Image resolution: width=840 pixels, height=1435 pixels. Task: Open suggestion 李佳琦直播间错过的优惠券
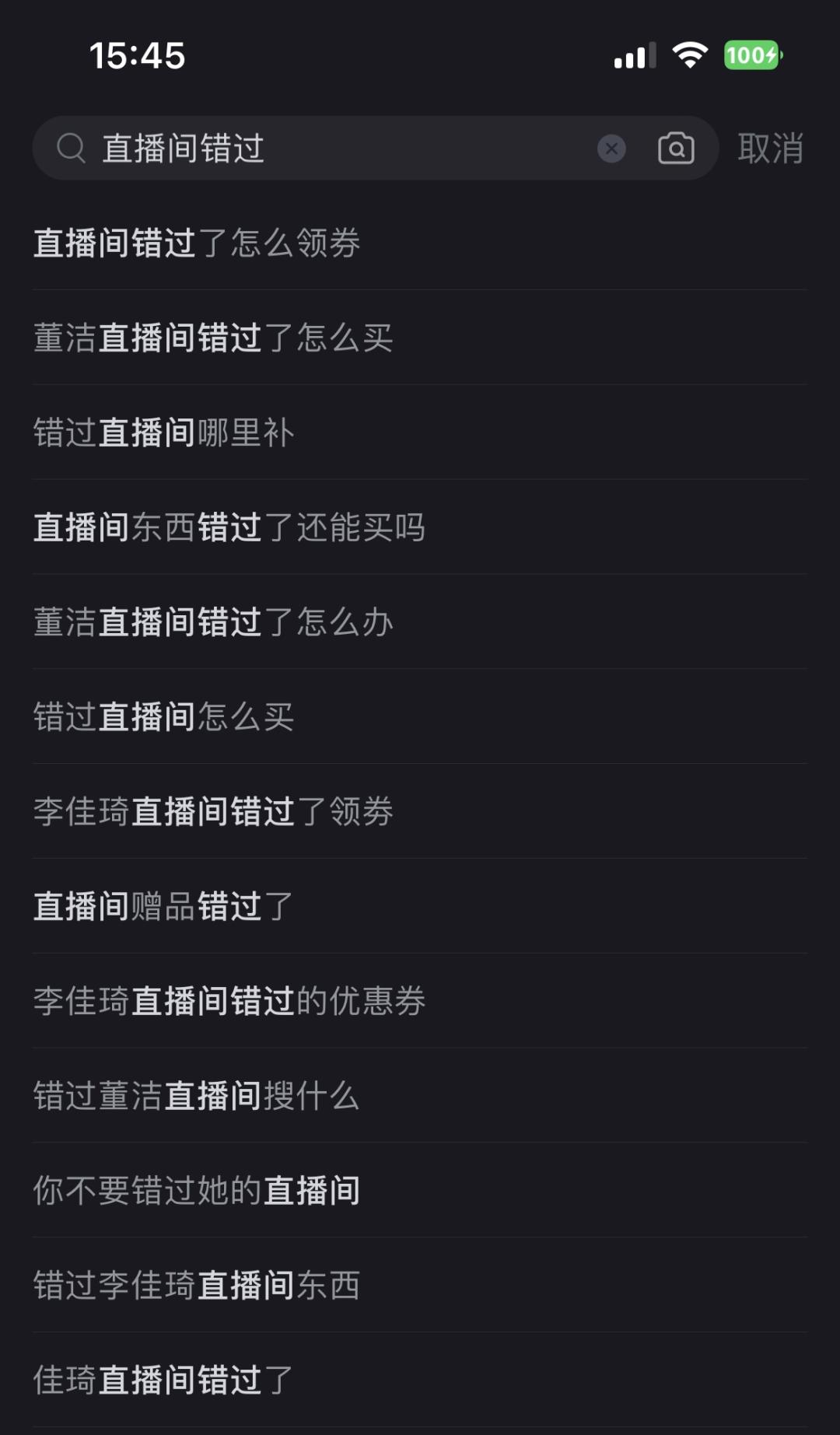click(x=229, y=1002)
